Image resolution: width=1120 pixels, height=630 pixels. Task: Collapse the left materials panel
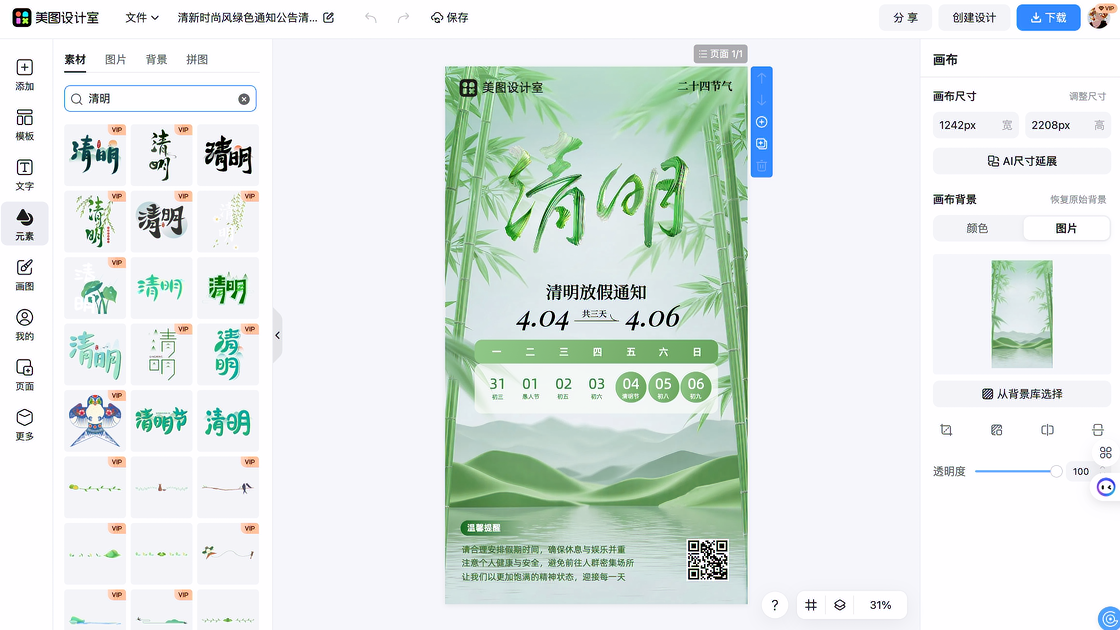point(277,336)
